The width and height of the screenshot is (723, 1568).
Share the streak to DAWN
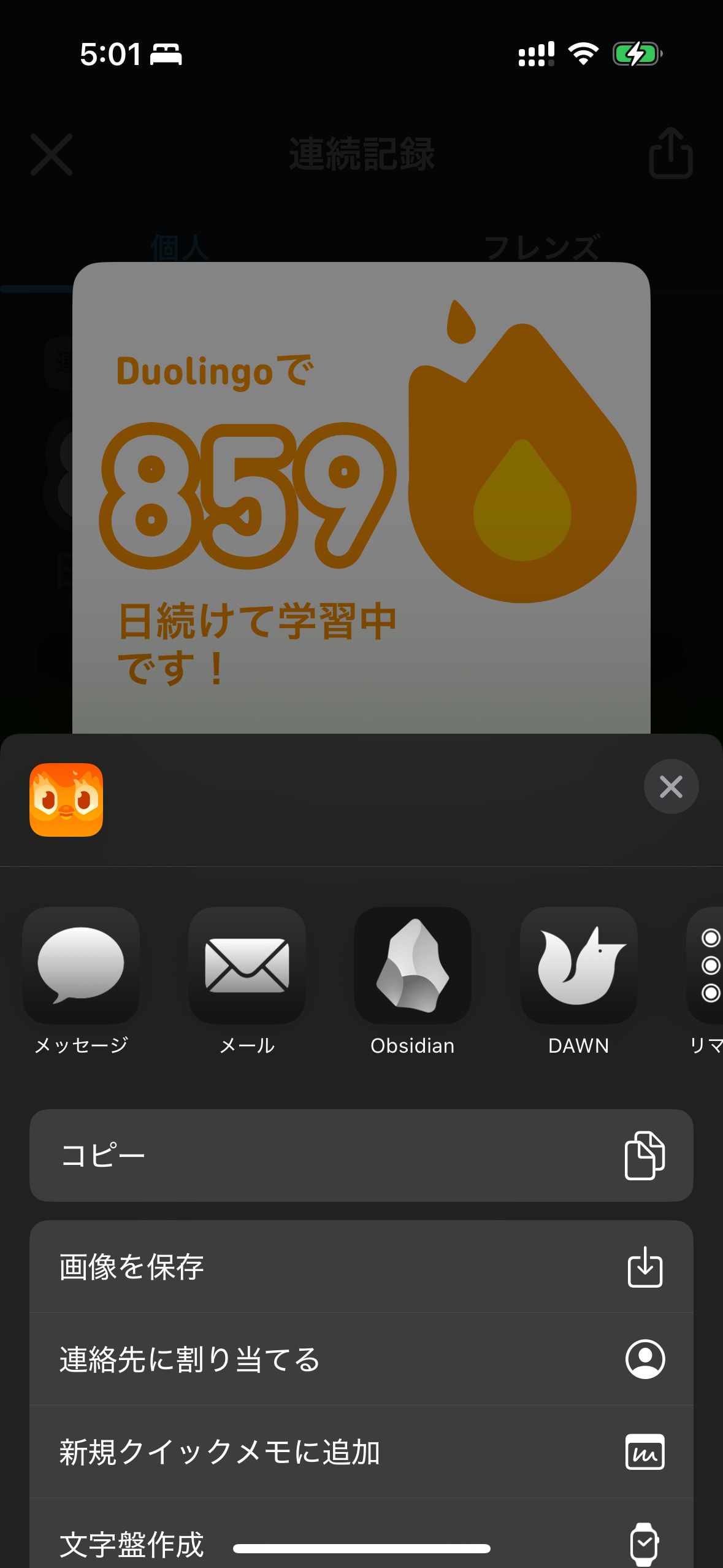point(578,966)
